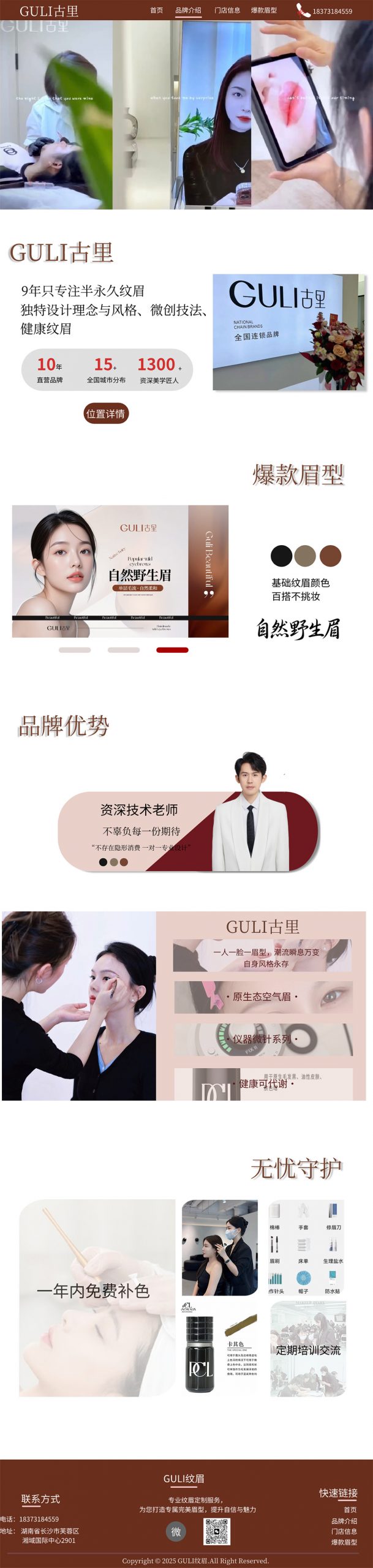Image resolution: width=373 pixels, height=1568 pixels.
Task: Select the second carousel page indicator
Action: [124, 650]
